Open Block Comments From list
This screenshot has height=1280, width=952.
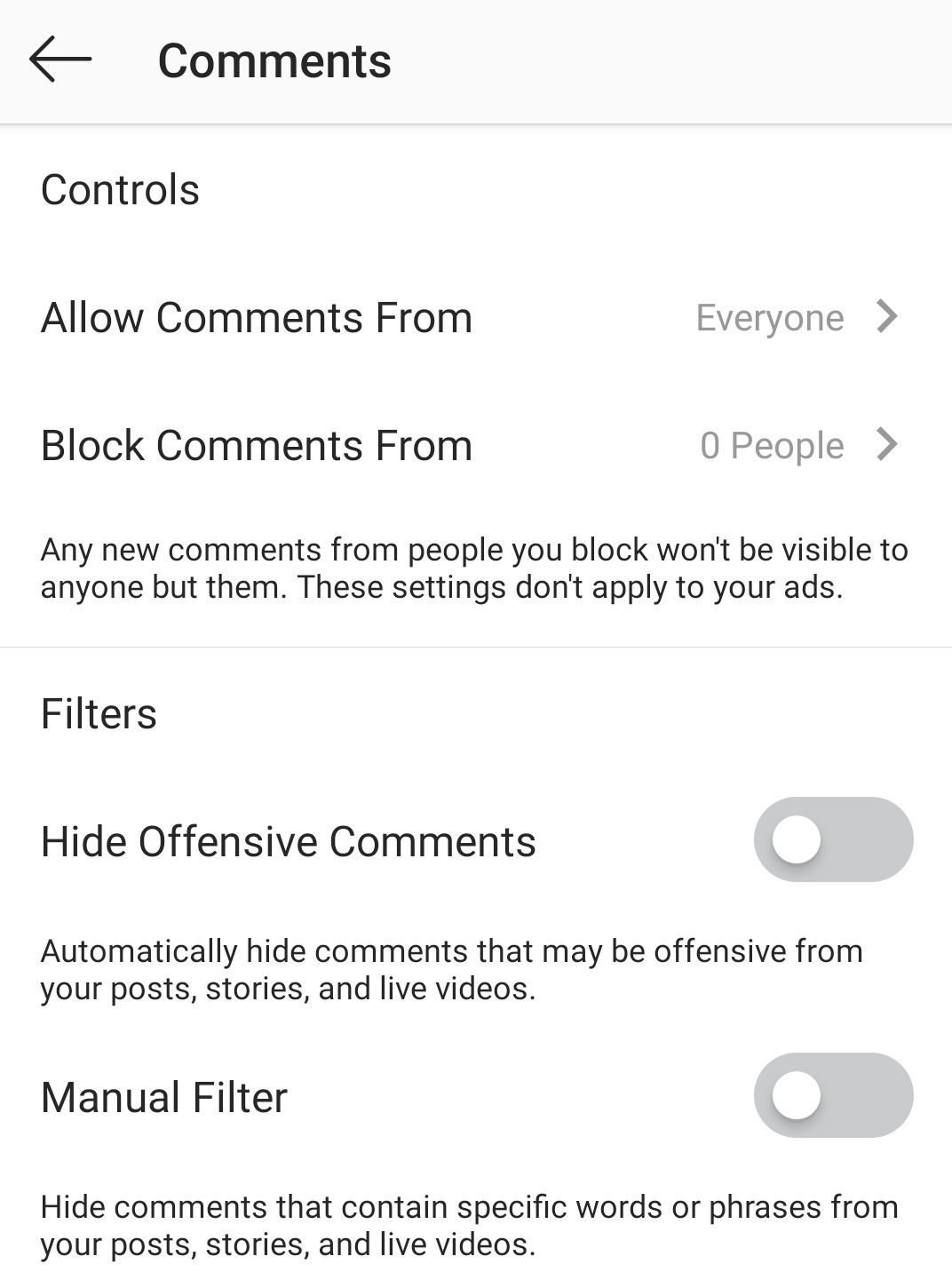471,445
